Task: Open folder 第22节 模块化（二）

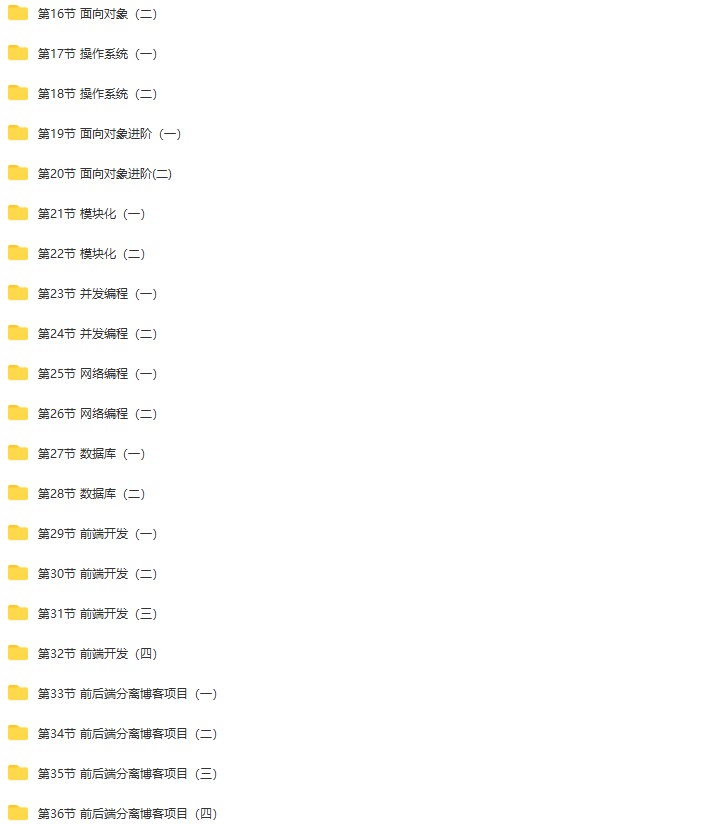Action: pyautogui.click(x=90, y=254)
